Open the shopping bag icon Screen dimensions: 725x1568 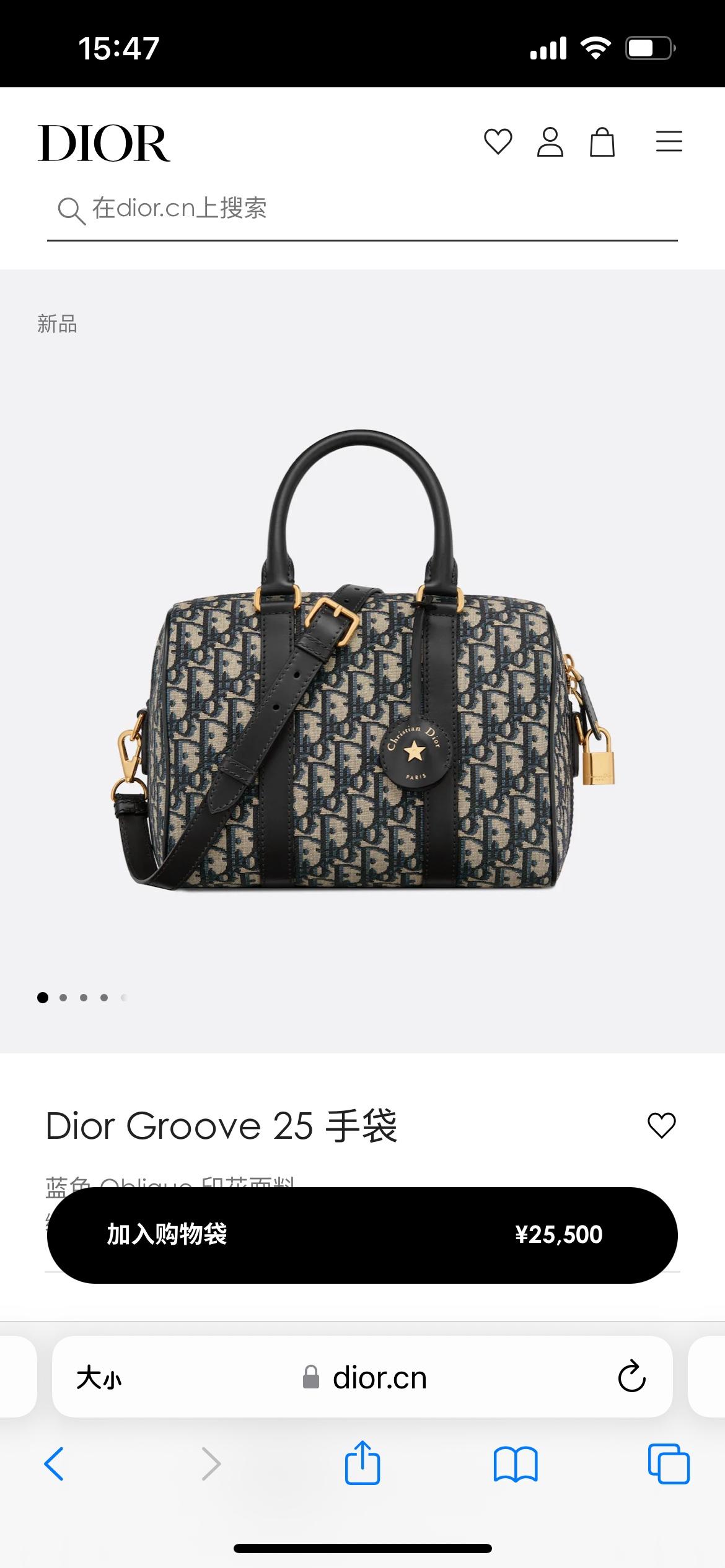602,142
